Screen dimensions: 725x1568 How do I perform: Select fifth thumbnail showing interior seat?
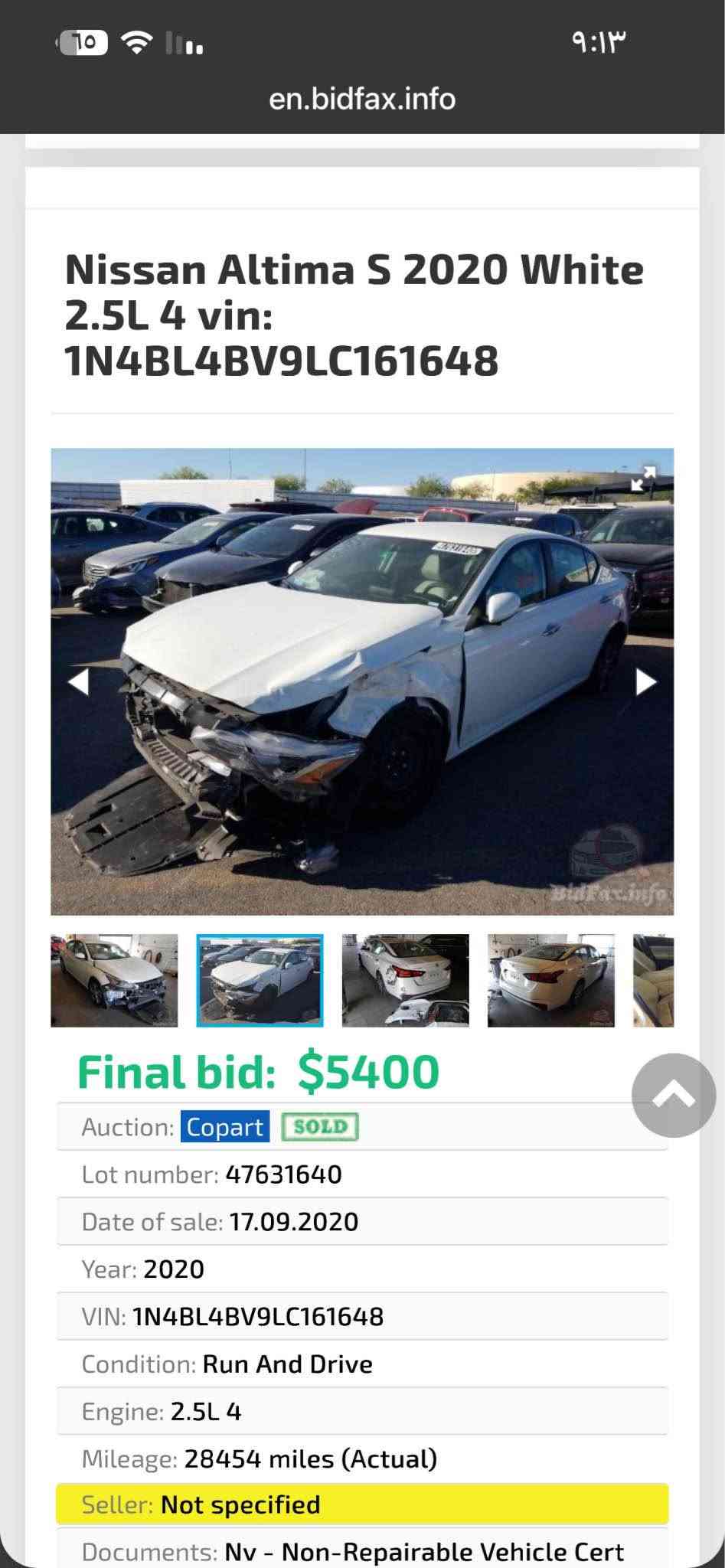[x=653, y=980]
